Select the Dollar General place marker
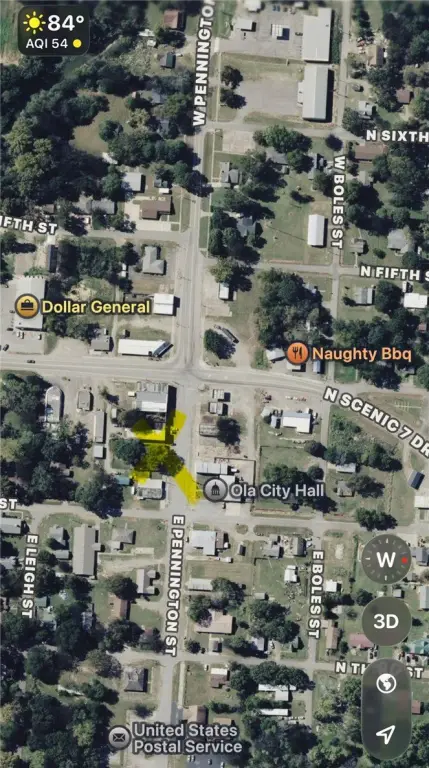 pos(27,307)
